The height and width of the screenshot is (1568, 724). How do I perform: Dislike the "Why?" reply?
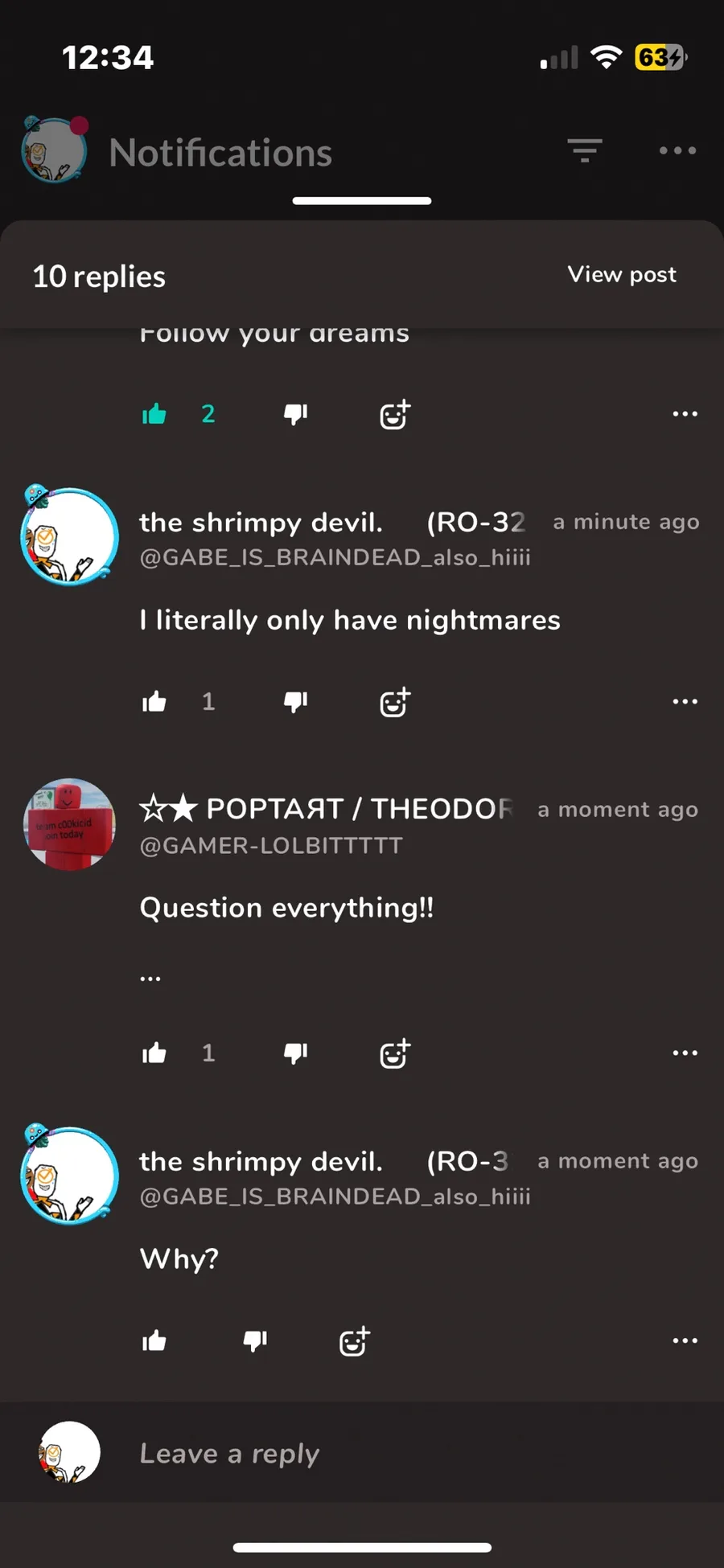(x=255, y=1340)
